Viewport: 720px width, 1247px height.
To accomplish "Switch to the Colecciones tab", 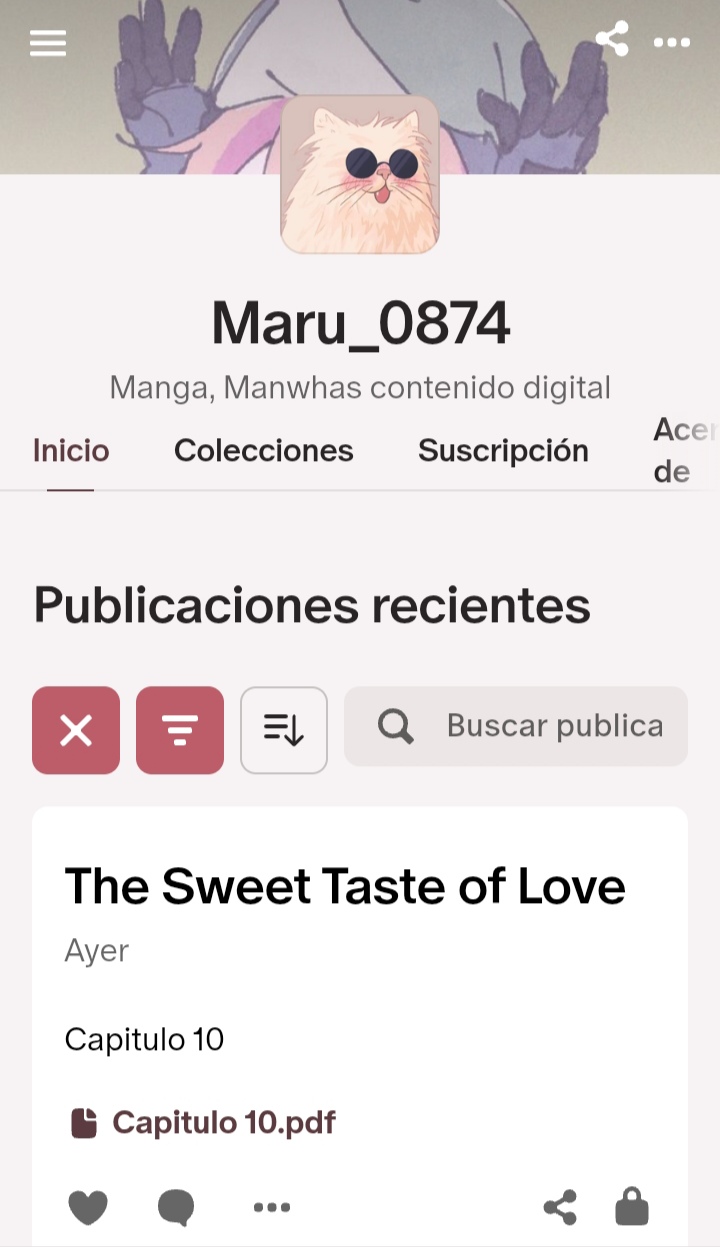I will [x=263, y=451].
